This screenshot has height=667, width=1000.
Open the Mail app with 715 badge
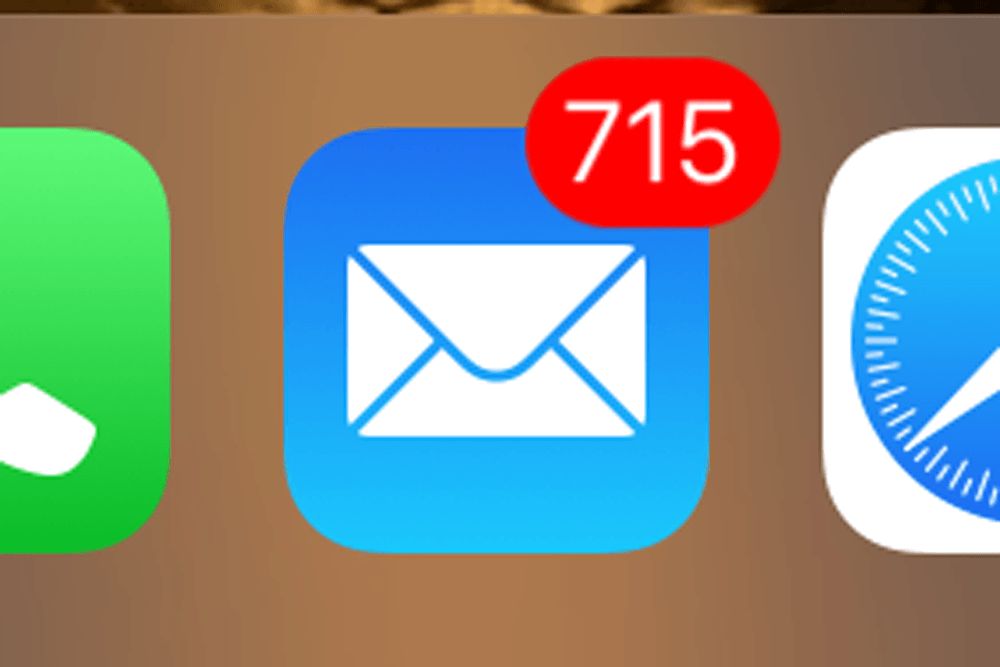coord(496,340)
